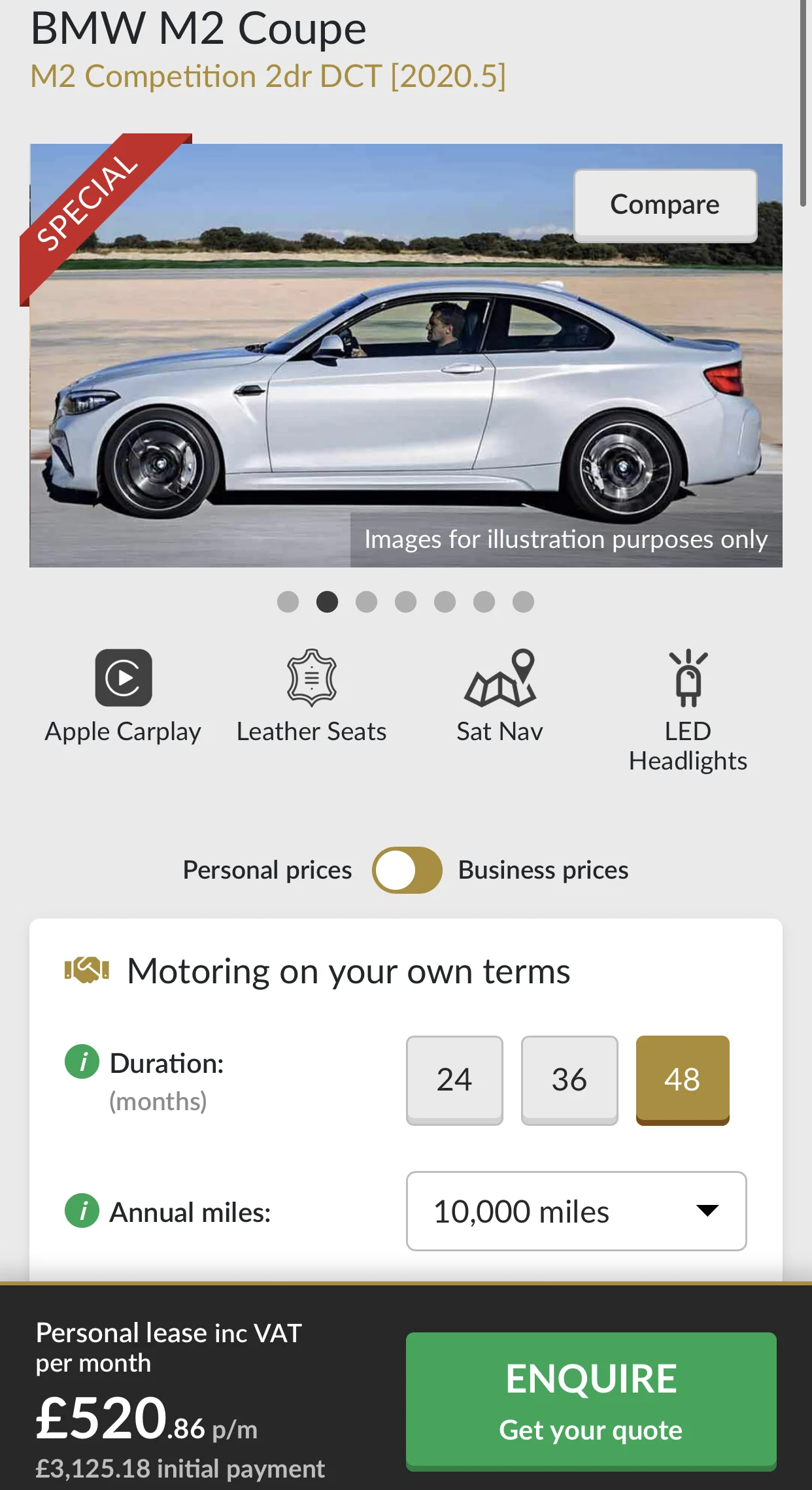Pick the 48 months duration option
The width and height of the screenshot is (812, 1490).
[x=683, y=1080]
